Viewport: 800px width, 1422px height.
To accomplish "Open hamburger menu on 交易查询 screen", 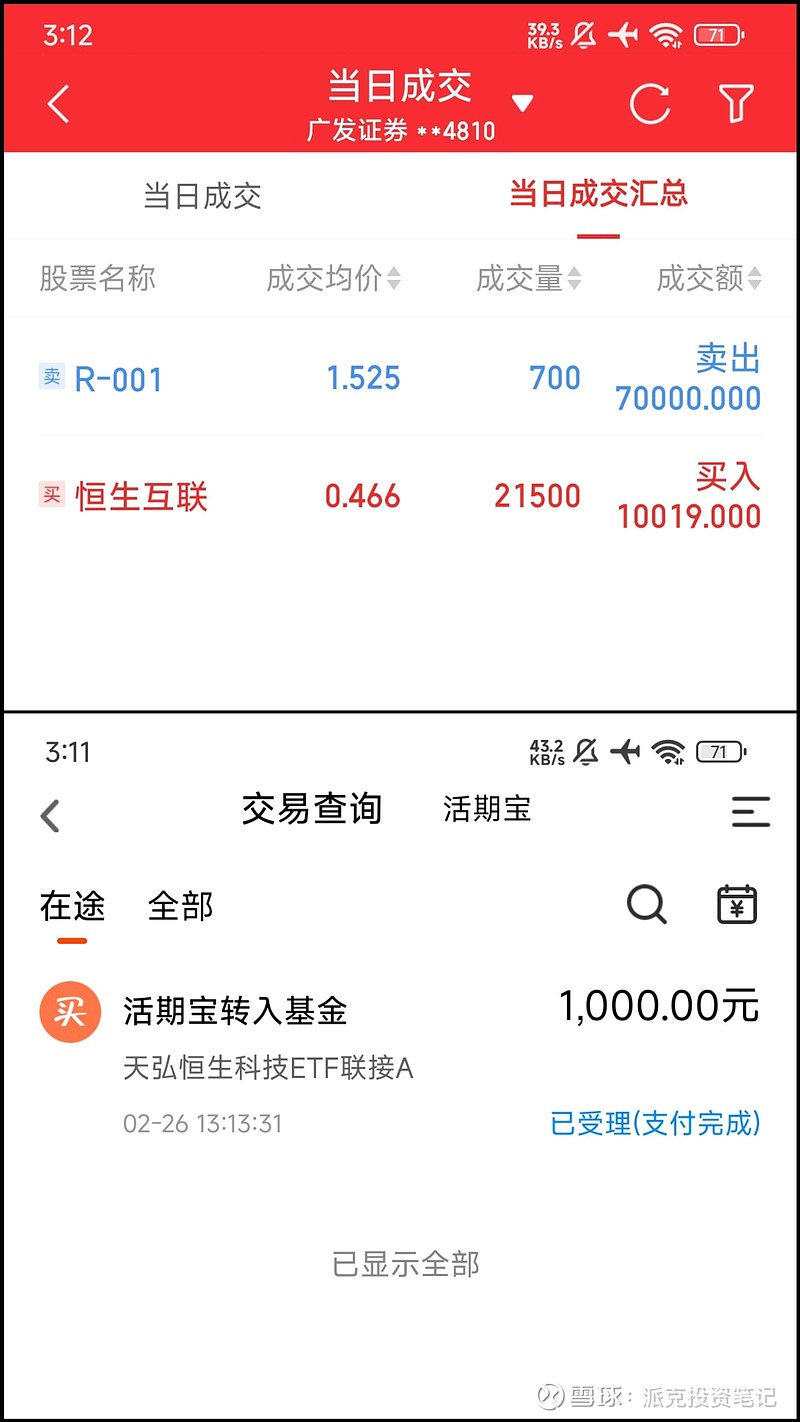I will coord(750,813).
